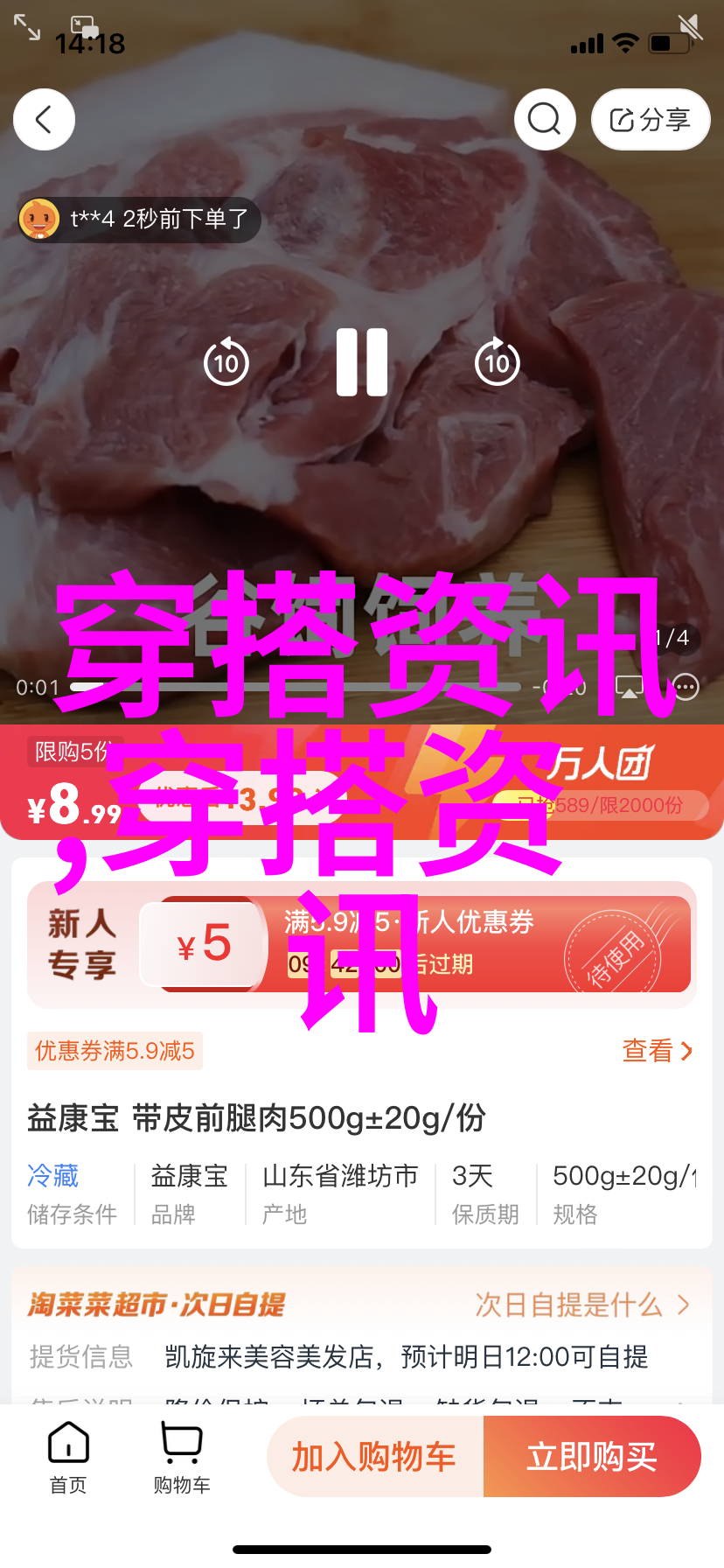724x1568 pixels.
Task: Tap 查看 to view coupon details
Action: click(x=657, y=1051)
